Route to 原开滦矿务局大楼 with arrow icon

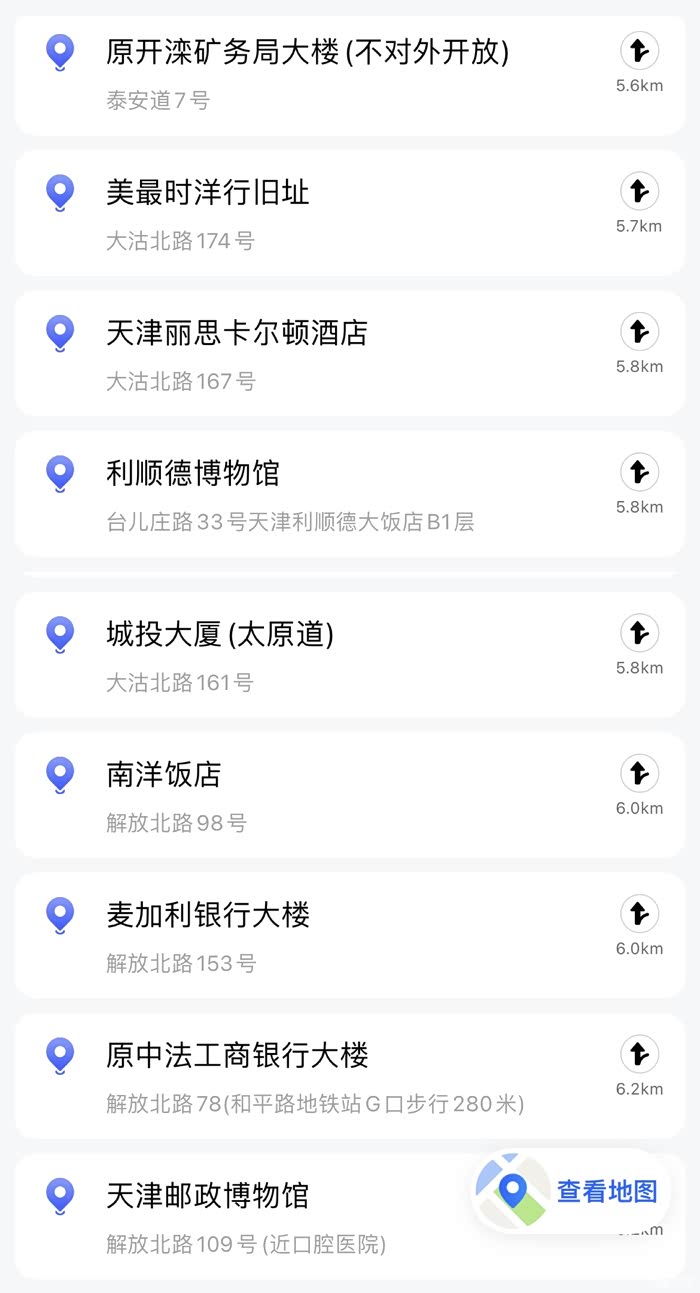pos(639,49)
